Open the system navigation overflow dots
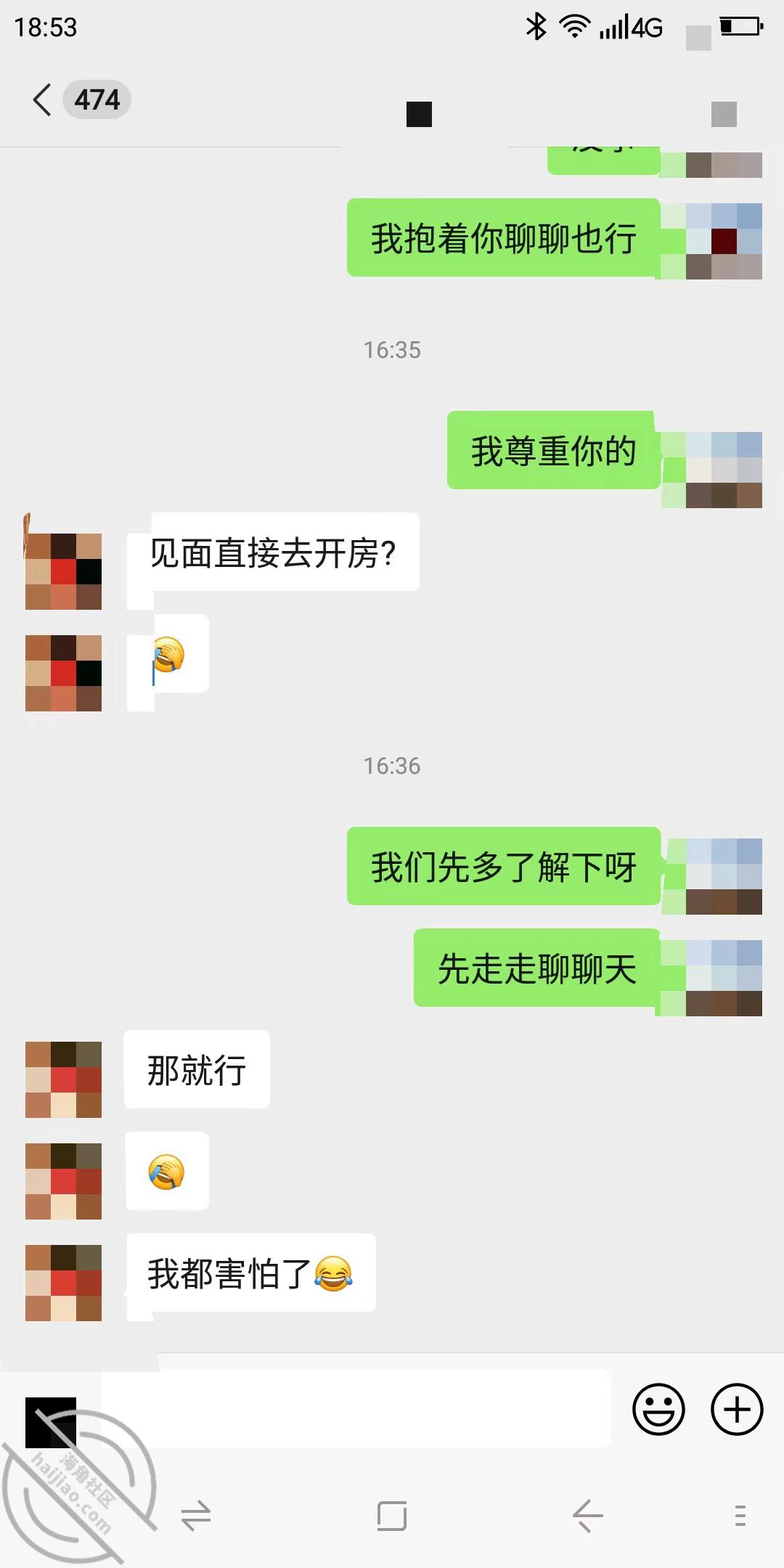Screen dimensions: 784x1568 click(x=740, y=1516)
